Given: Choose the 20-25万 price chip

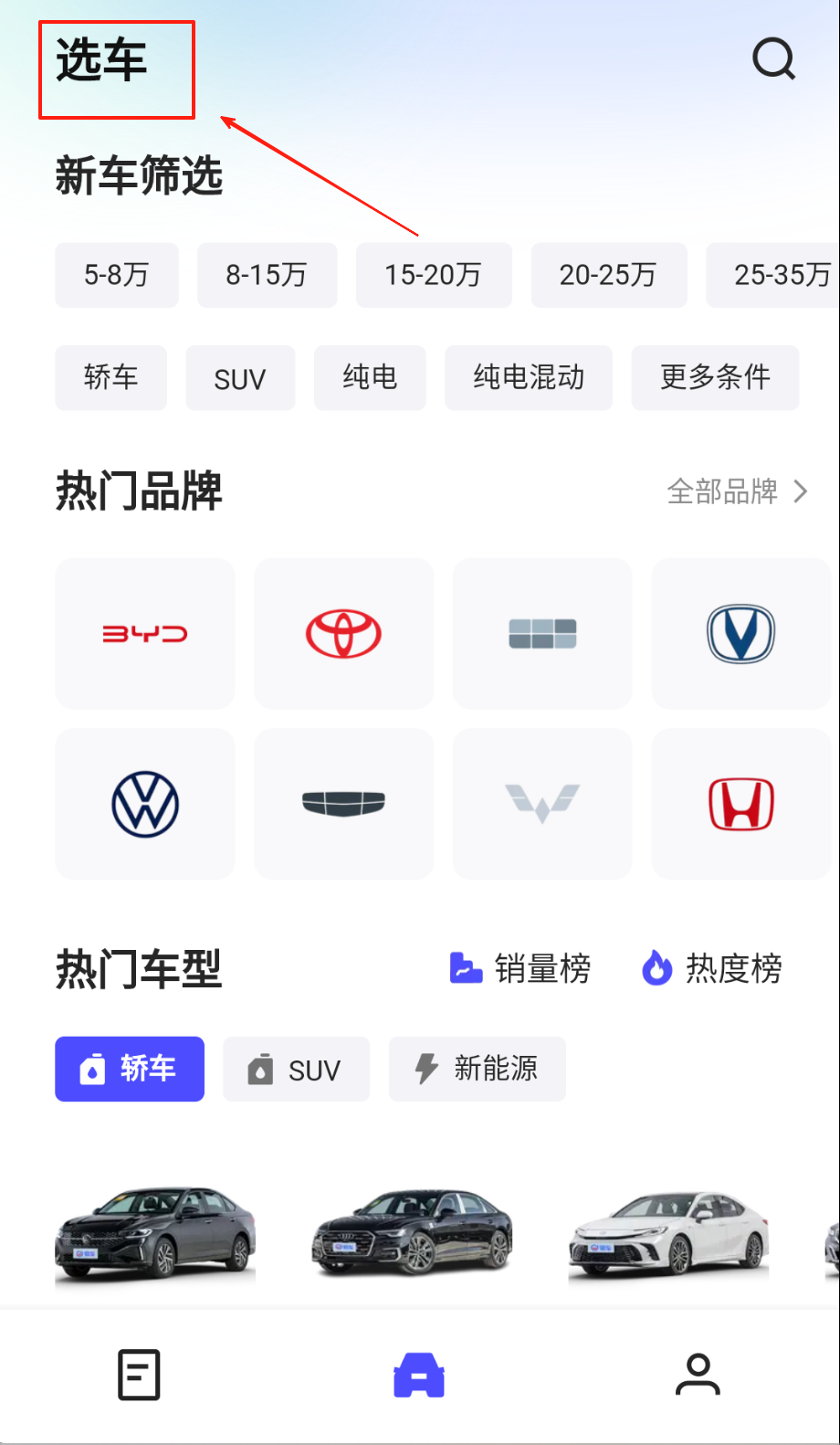Looking at the screenshot, I should tap(608, 275).
